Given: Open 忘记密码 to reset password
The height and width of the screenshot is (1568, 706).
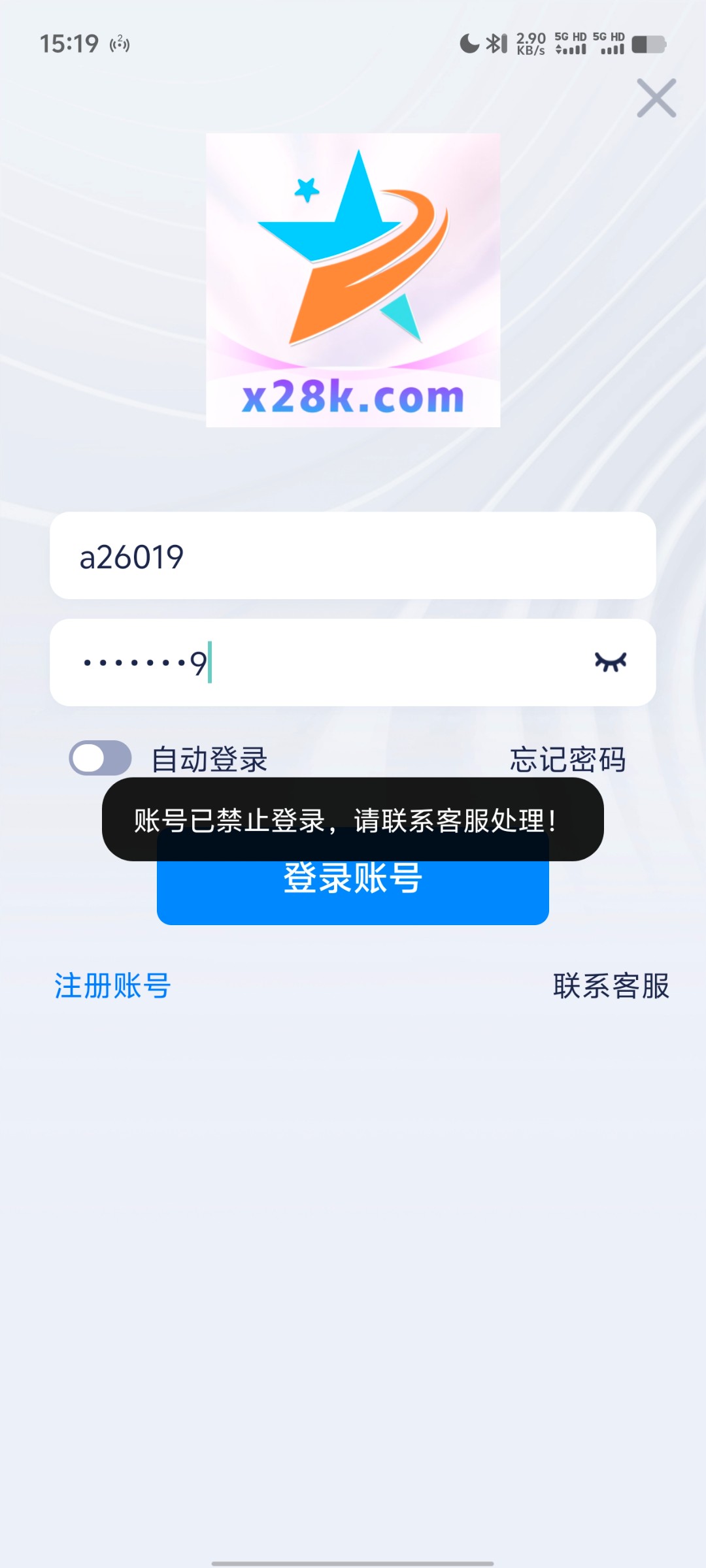Looking at the screenshot, I should pyautogui.click(x=567, y=759).
